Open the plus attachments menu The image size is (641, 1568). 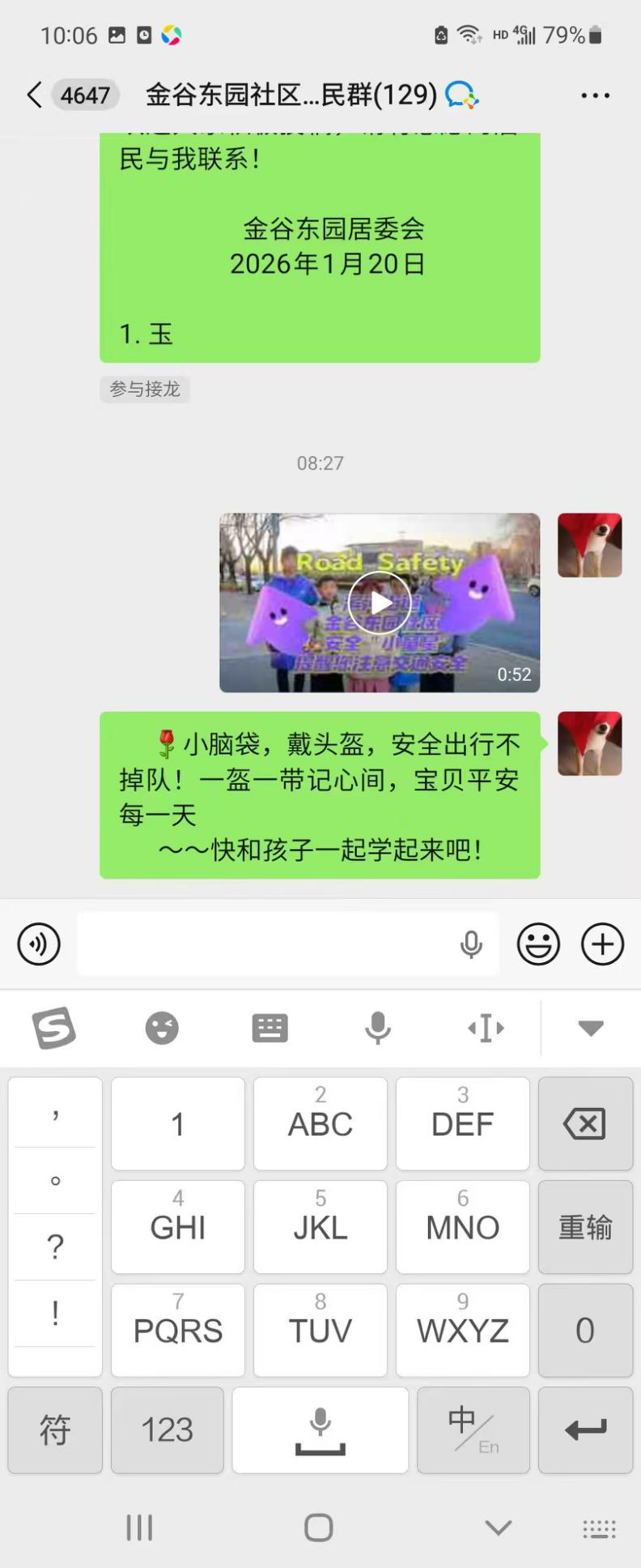[x=603, y=944]
